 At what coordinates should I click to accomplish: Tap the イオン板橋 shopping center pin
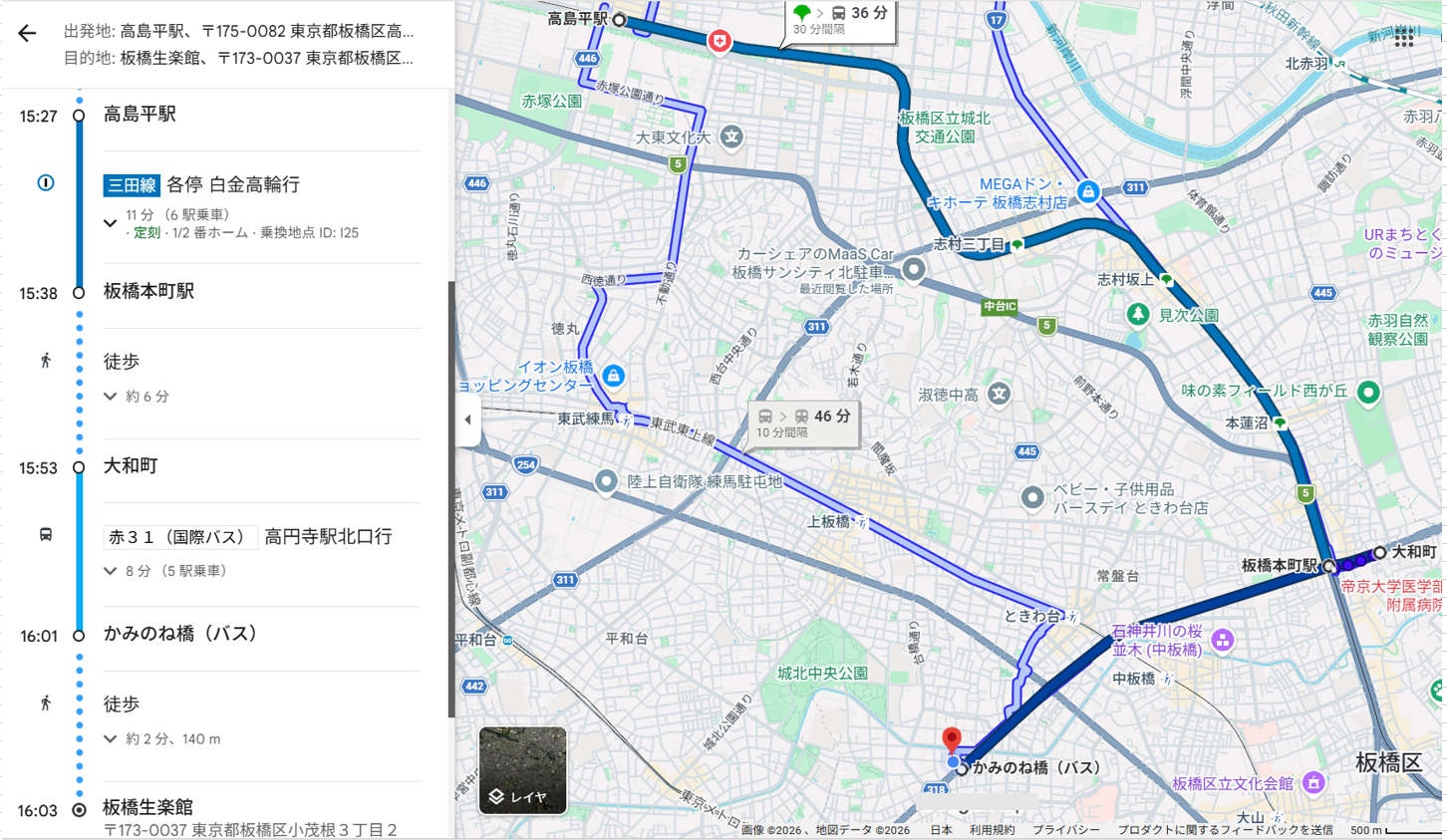(614, 376)
